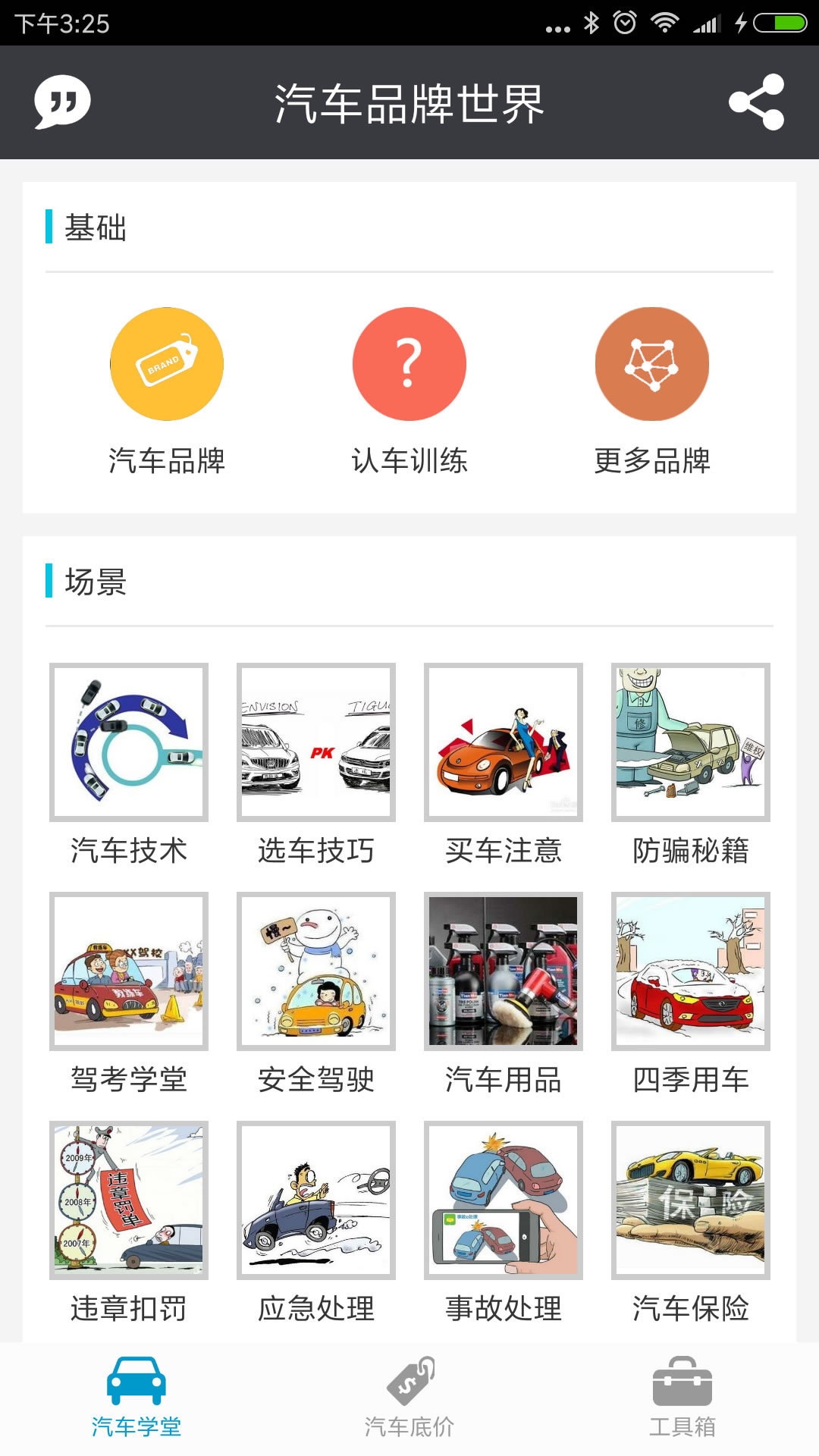Open 安全驾驶 section
This screenshot has height=1456, width=819.
316,971
